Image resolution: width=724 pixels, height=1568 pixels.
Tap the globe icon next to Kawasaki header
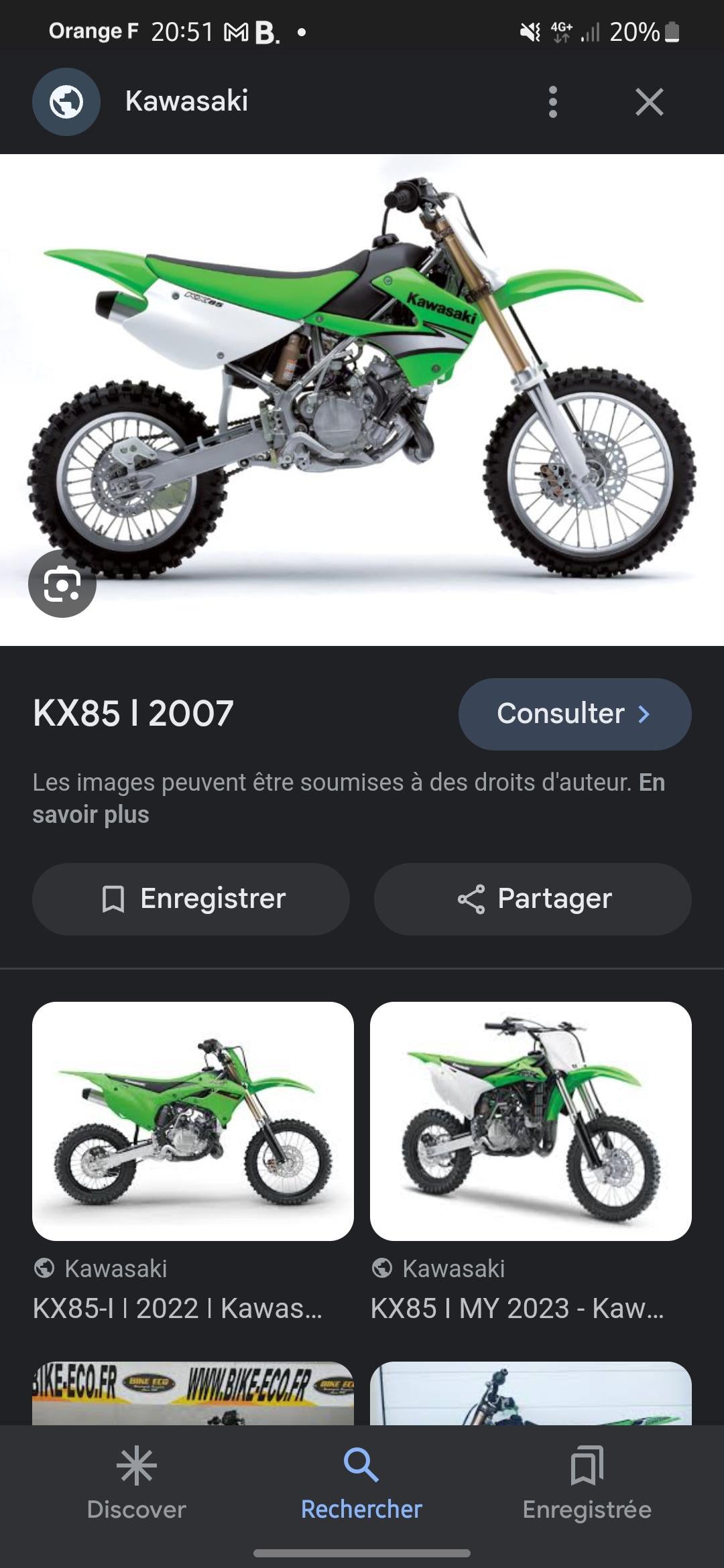coord(65,101)
